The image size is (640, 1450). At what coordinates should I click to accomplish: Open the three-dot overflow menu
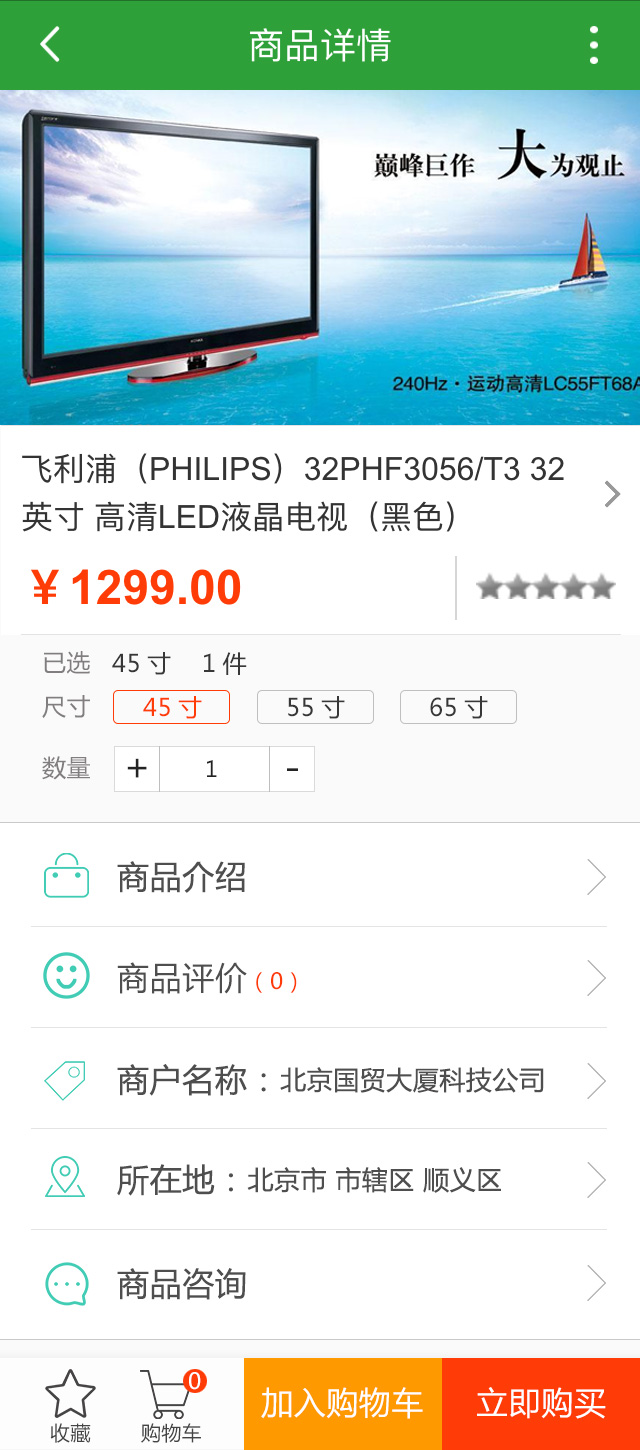pos(594,45)
